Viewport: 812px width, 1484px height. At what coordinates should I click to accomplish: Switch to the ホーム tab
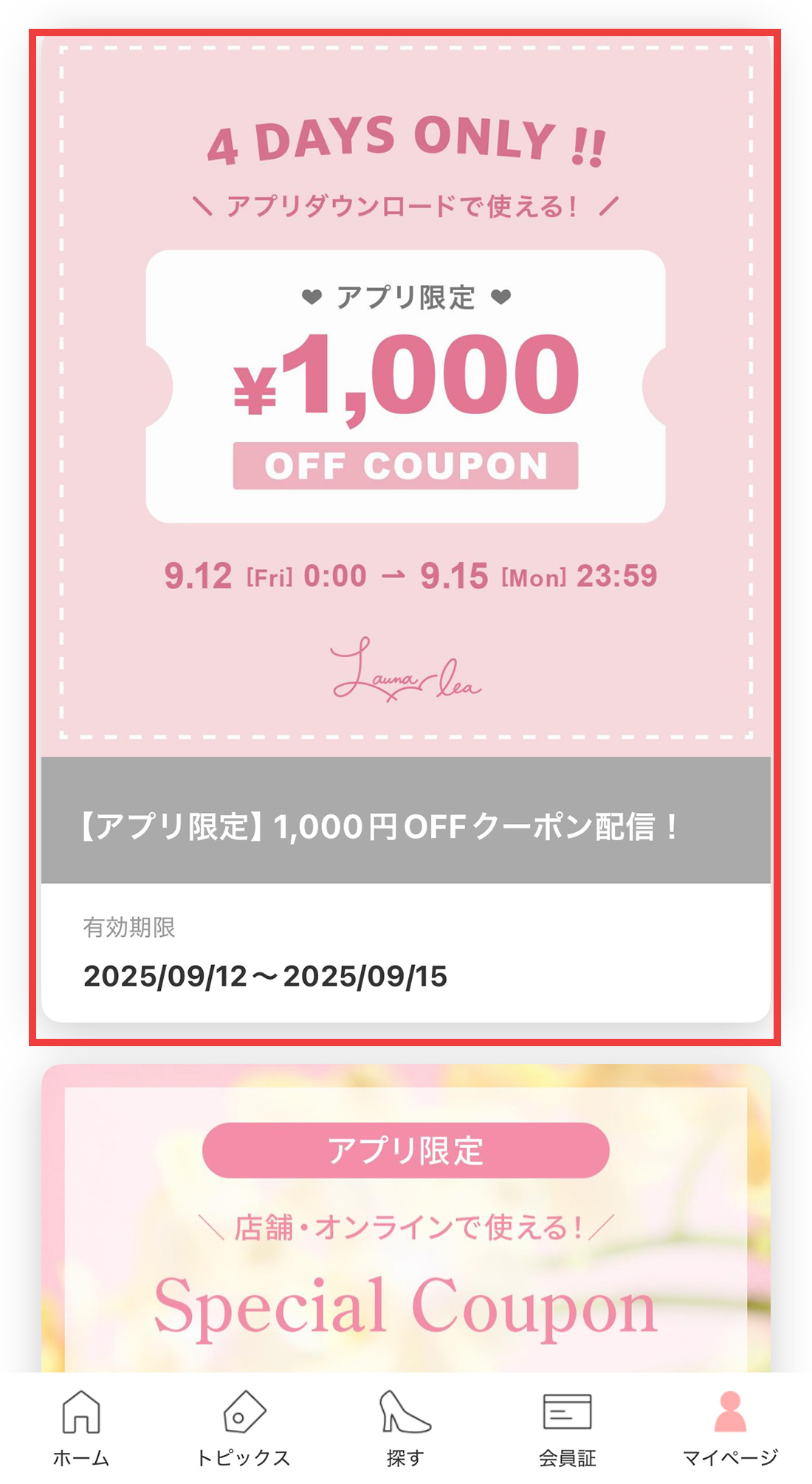[81, 1429]
